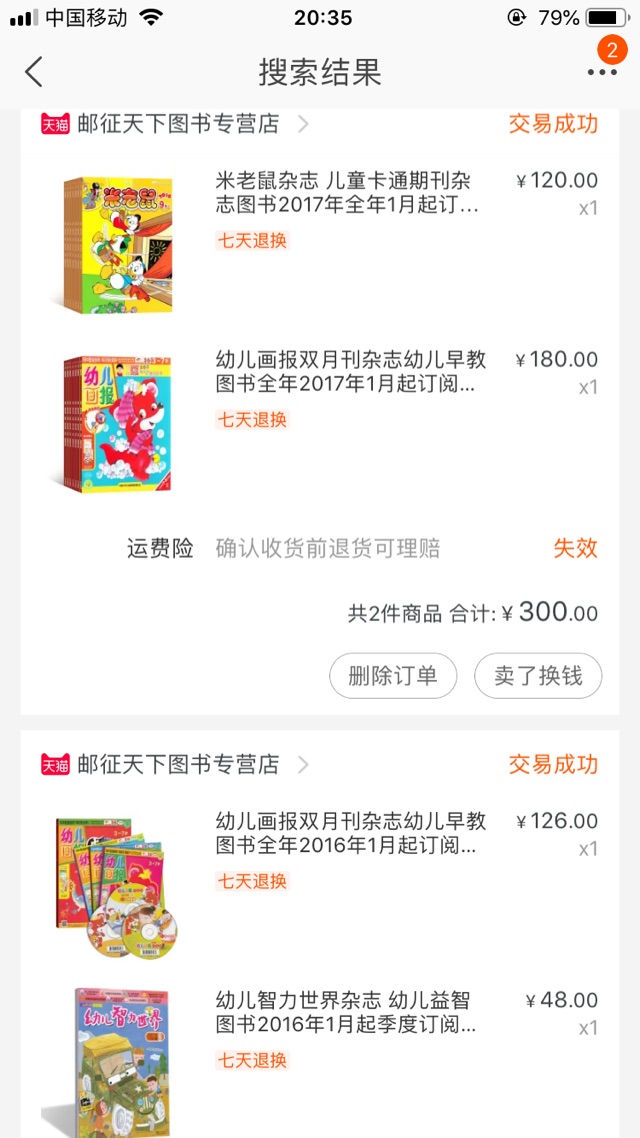Tap the 删除订单 button
Image resolution: width=640 pixels, height=1138 pixels.
(393, 676)
